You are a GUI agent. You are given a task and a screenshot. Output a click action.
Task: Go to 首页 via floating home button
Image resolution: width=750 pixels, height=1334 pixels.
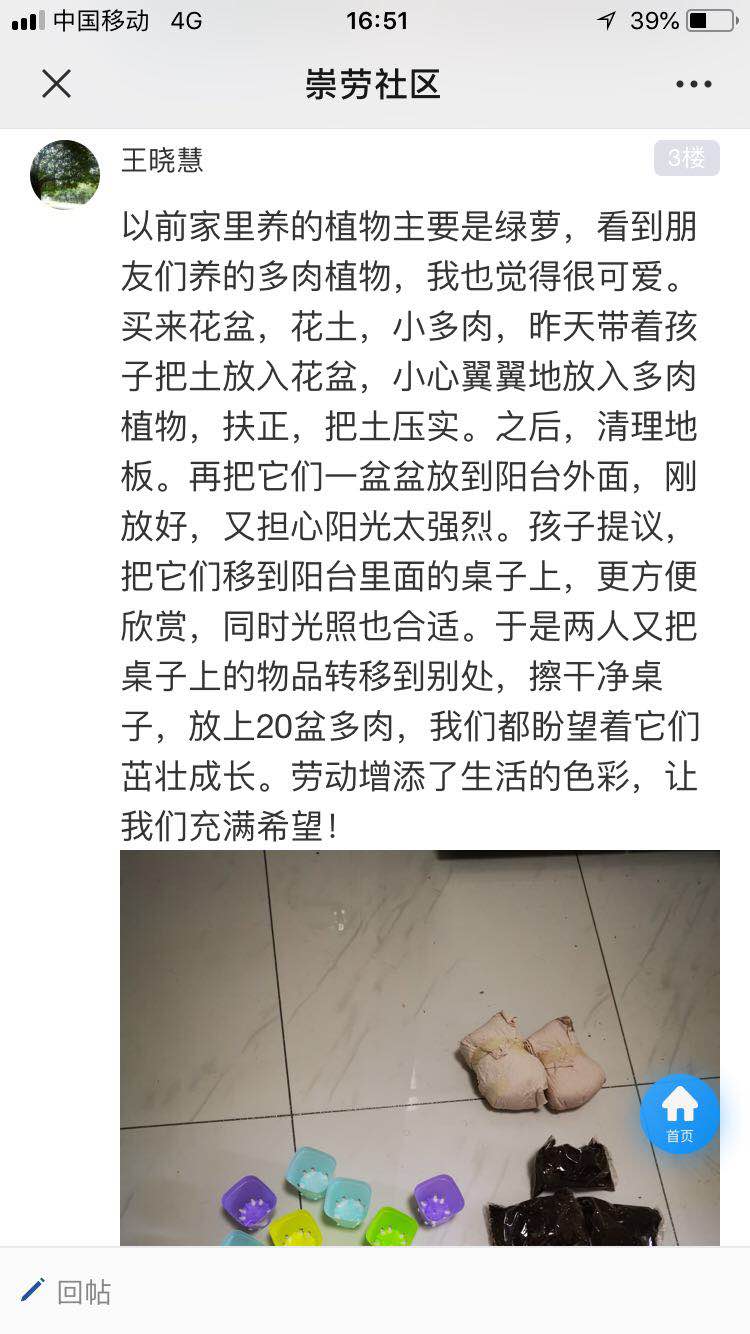click(x=680, y=1113)
